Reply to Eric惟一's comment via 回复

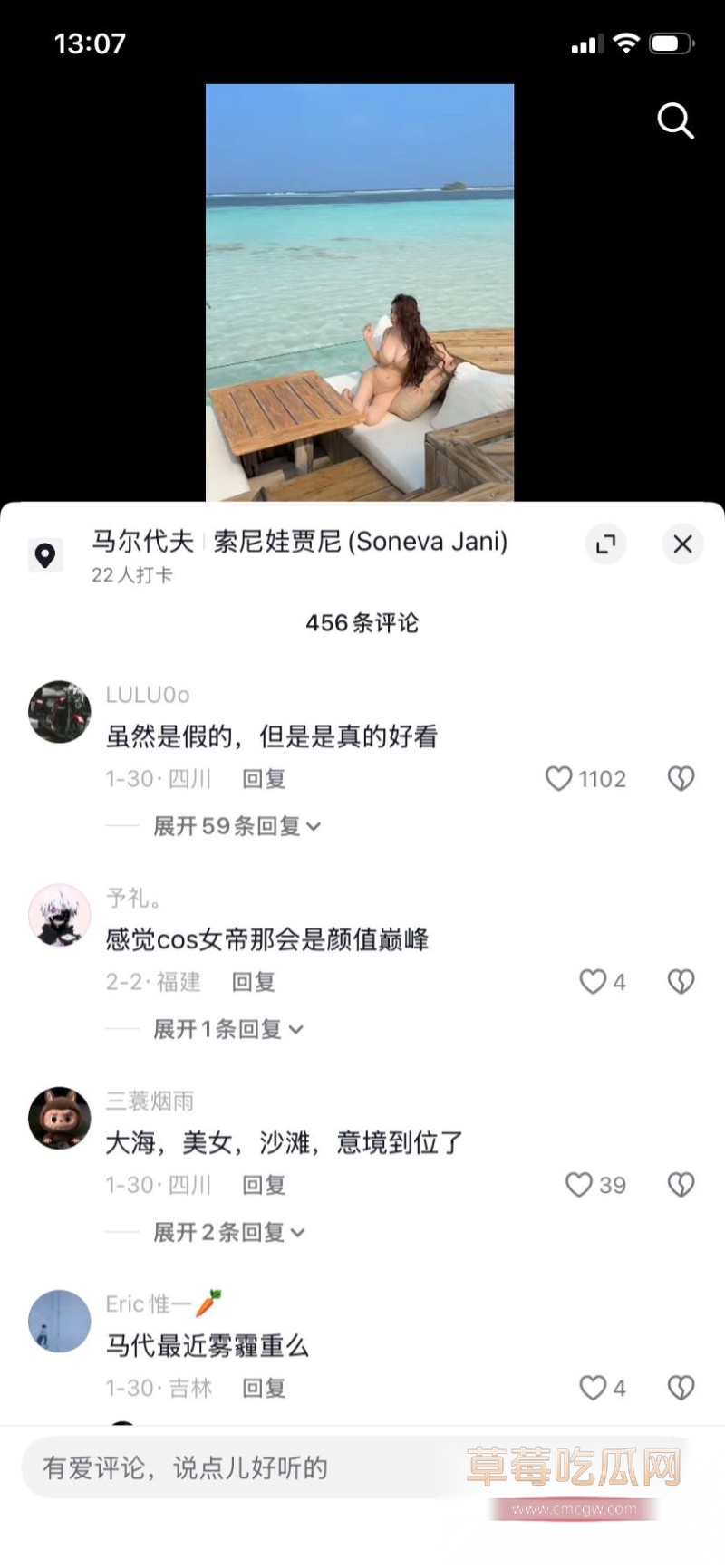(x=263, y=1387)
